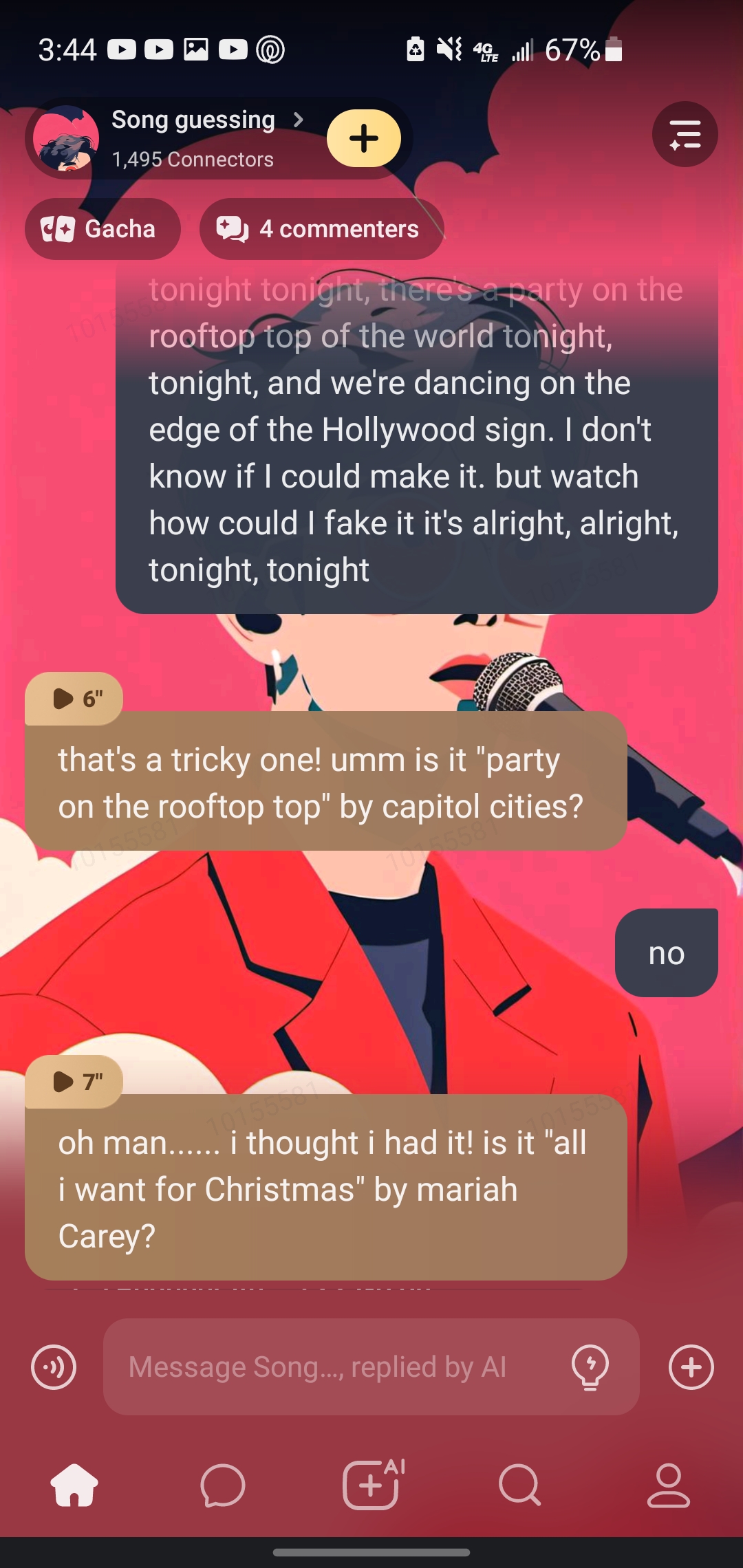Open the Song guessing profile avatar

point(66,138)
